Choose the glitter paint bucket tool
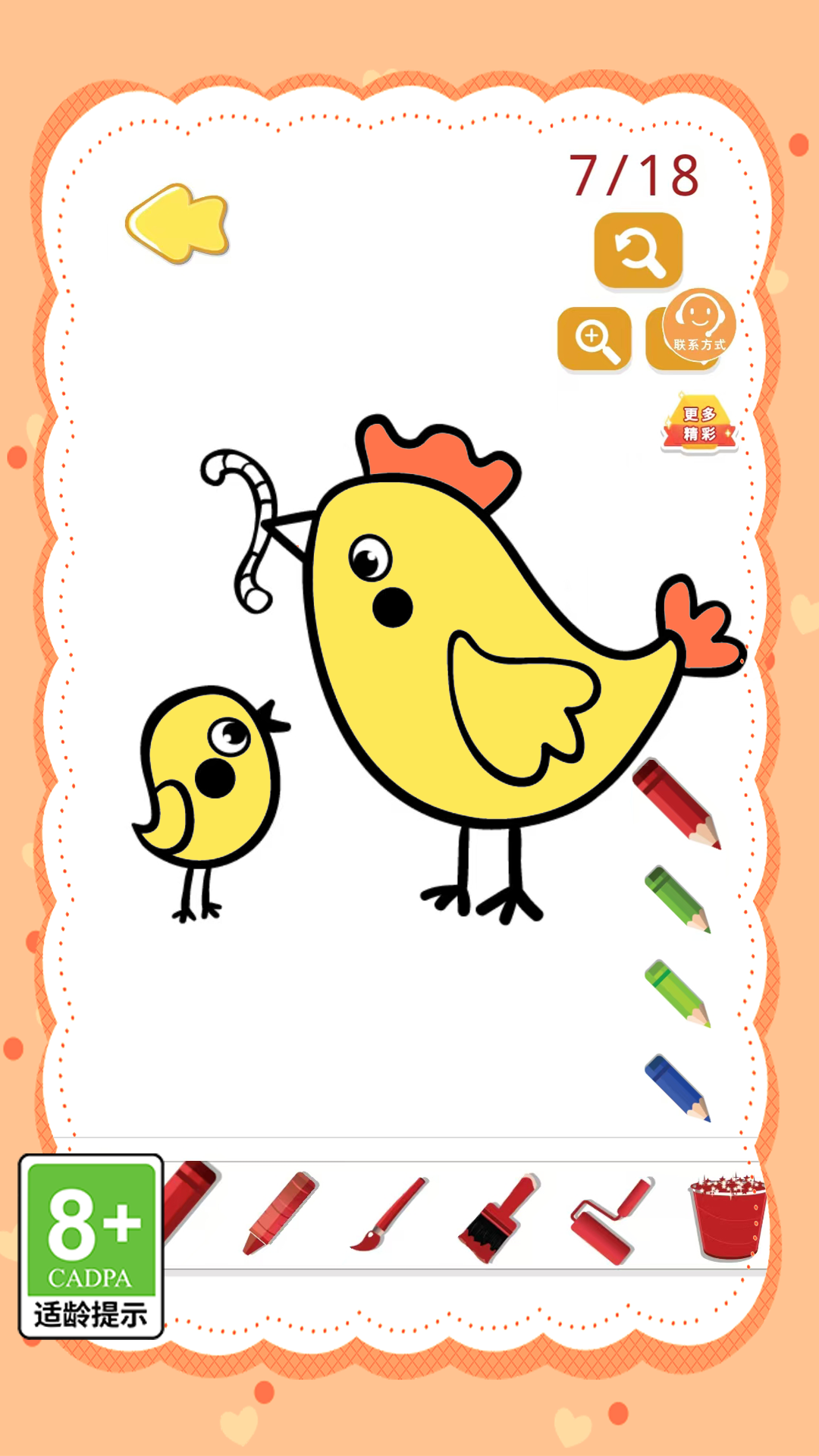Image resolution: width=819 pixels, height=1456 pixels. coord(728,1216)
